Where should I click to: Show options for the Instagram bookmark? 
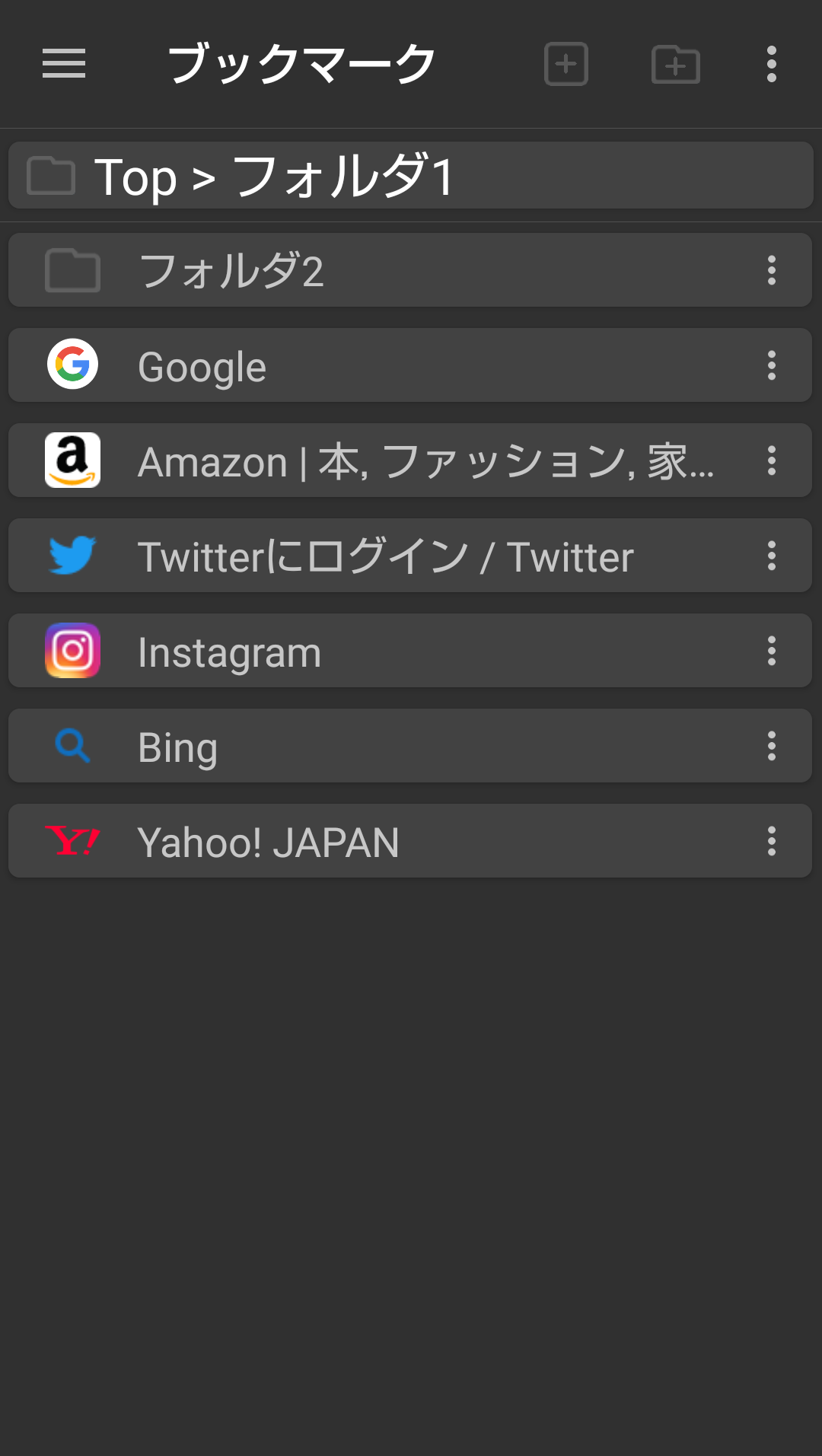point(772,651)
